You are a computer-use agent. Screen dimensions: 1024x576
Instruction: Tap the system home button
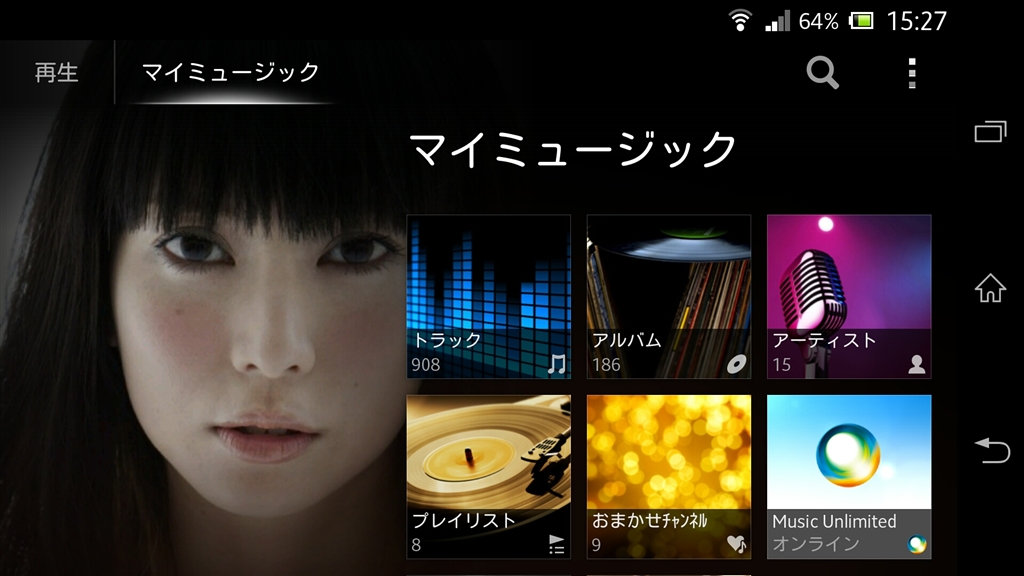click(x=990, y=289)
